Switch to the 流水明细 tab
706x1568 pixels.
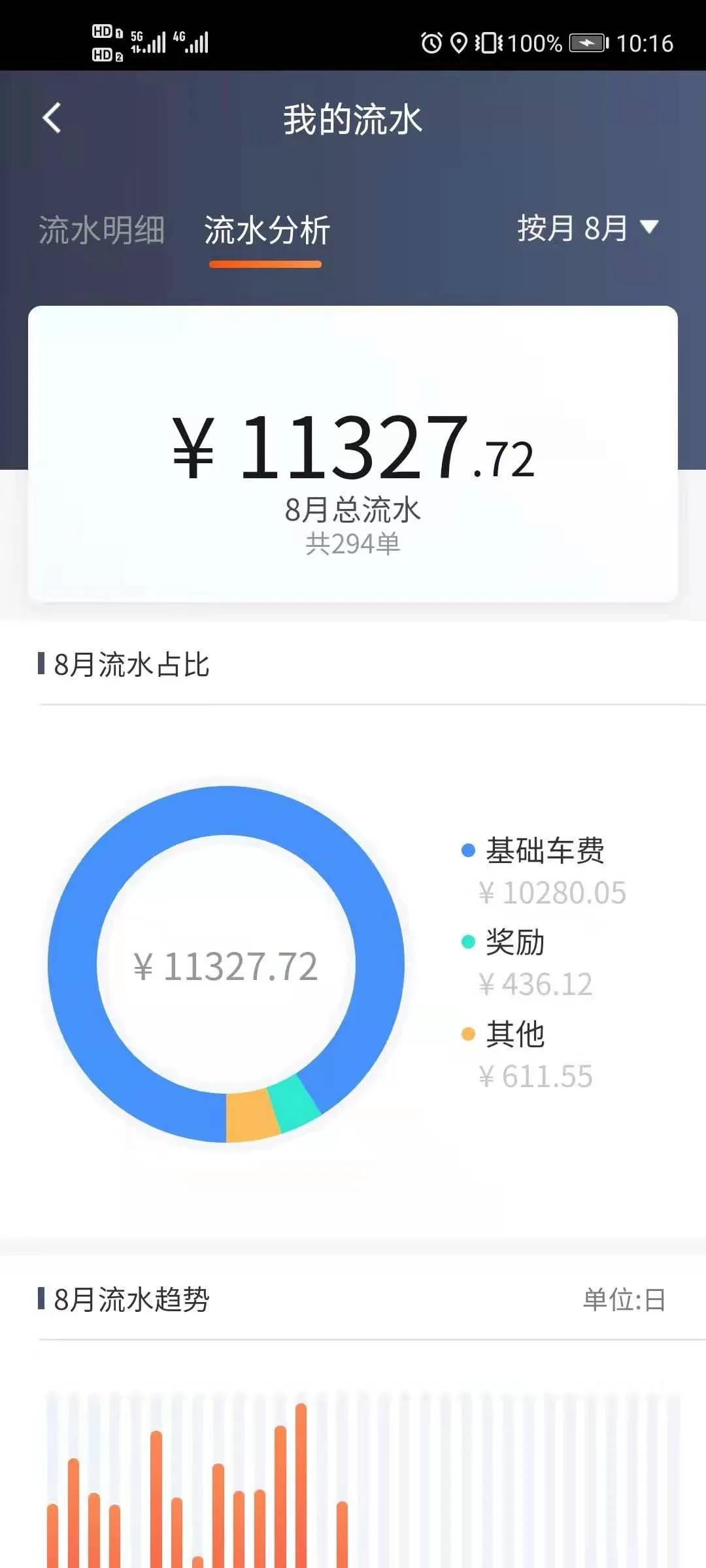[x=101, y=229]
